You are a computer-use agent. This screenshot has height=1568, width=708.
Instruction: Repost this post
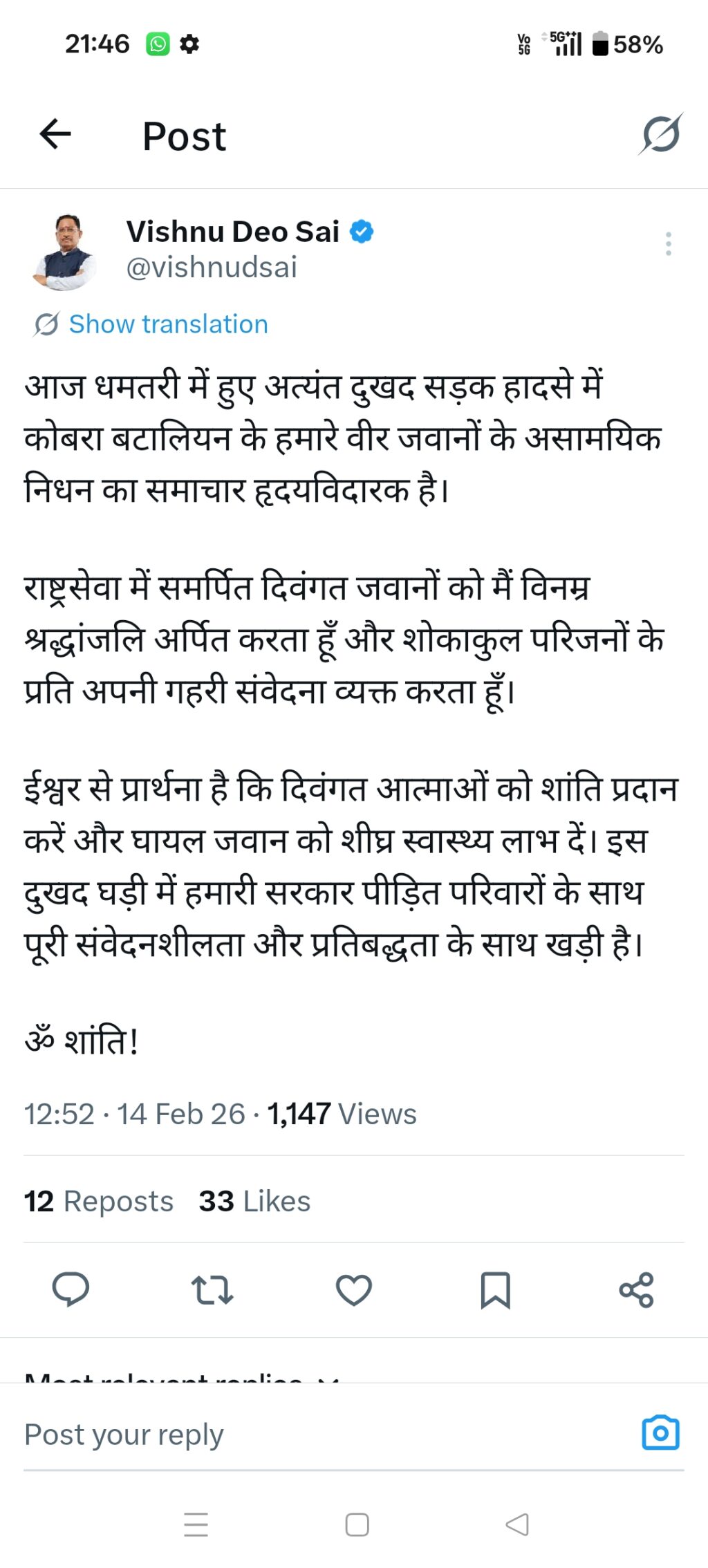[x=212, y=1290]
